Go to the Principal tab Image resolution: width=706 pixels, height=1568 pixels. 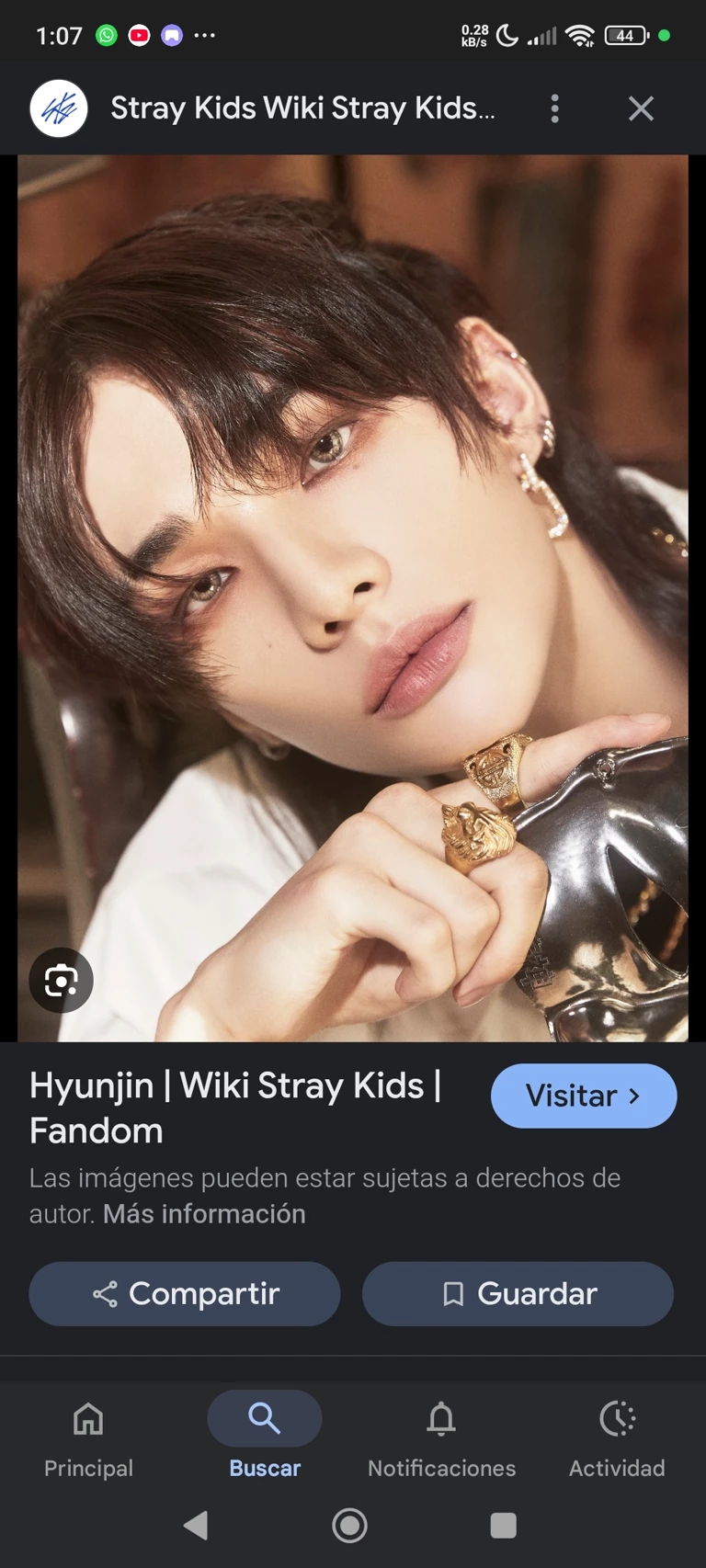pos(88,1437)
